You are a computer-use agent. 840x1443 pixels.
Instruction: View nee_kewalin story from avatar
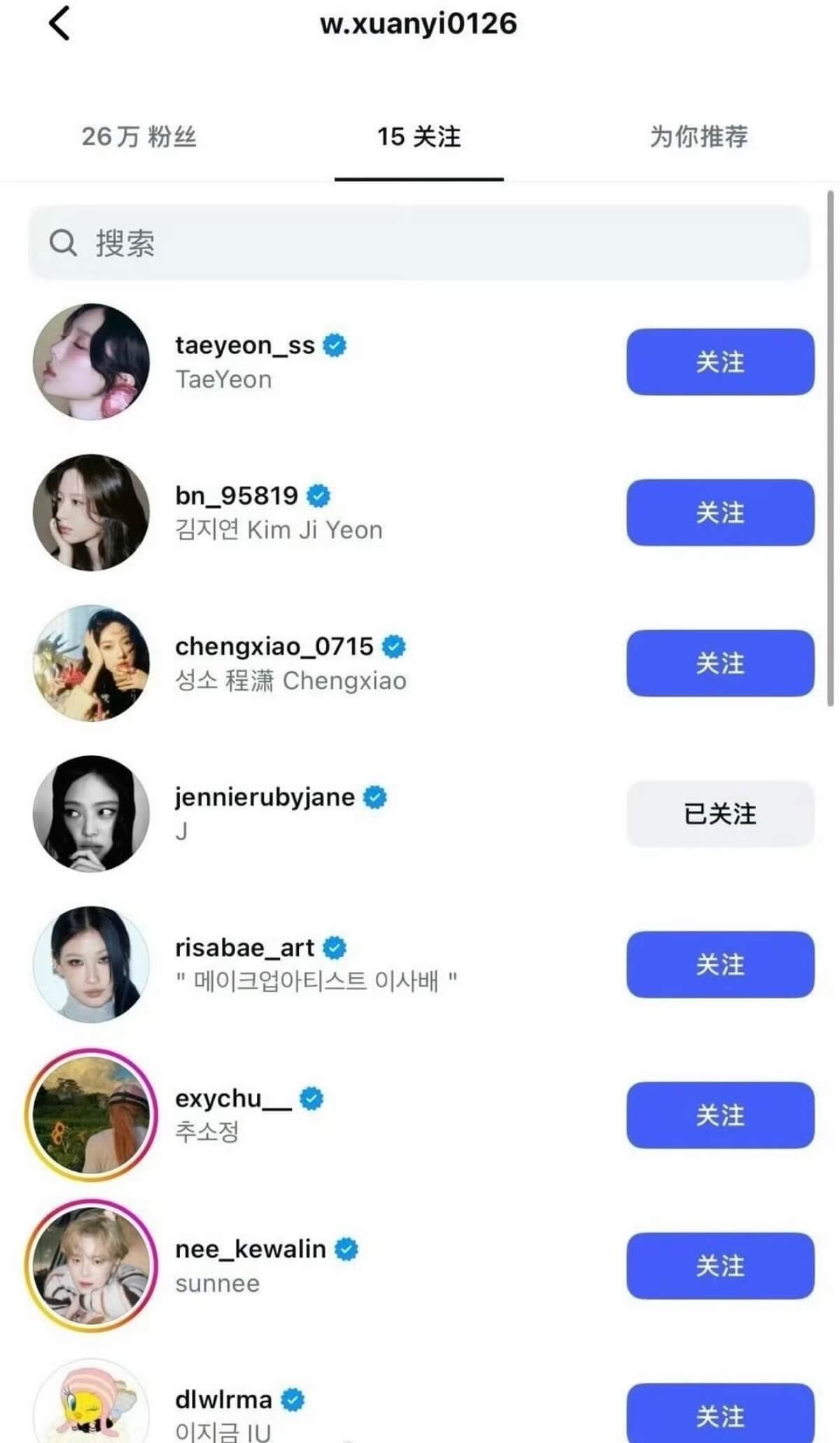tap(91, 1265)
